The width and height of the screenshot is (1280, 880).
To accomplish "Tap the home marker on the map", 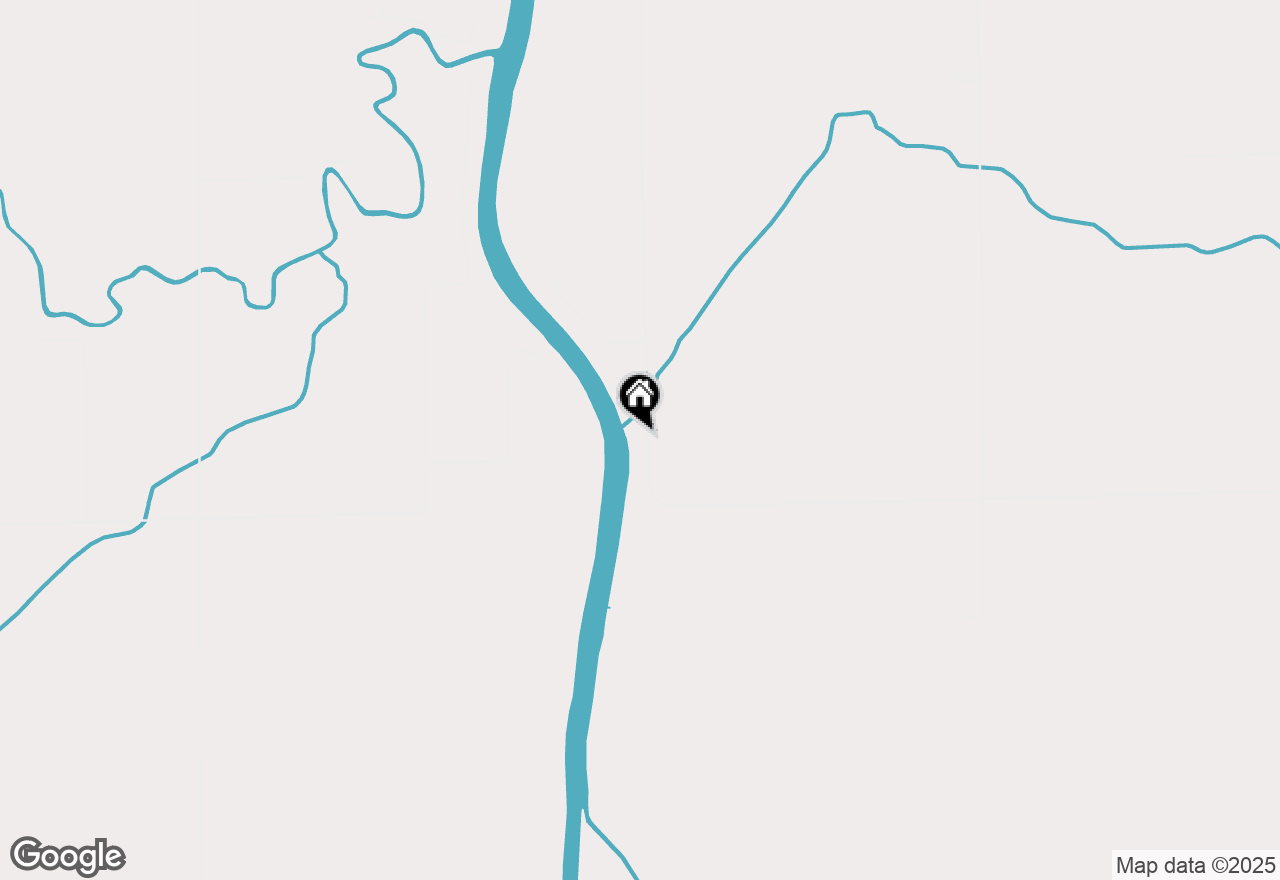I will click(640, 397).
